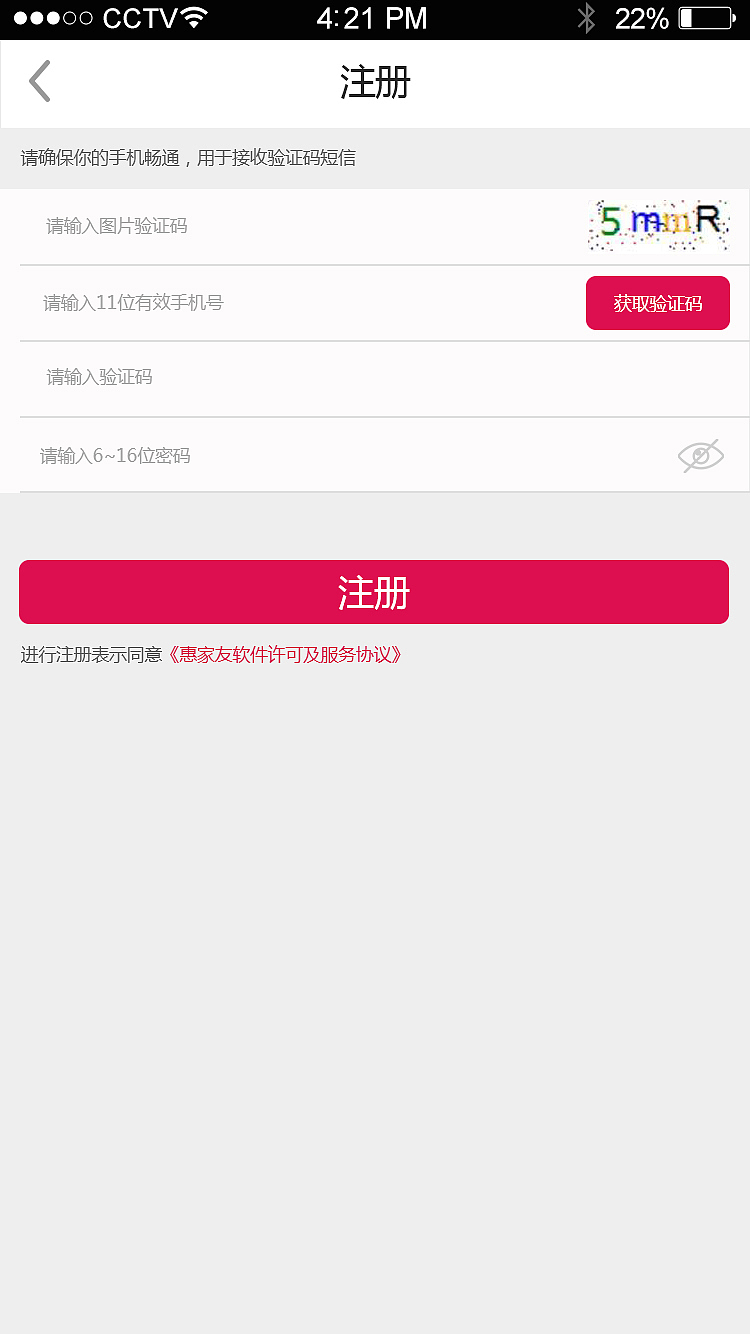Select the 注册 title at page top
Image resolution: width=750 pixels, height=1334 pixels.
coord(374,82)
